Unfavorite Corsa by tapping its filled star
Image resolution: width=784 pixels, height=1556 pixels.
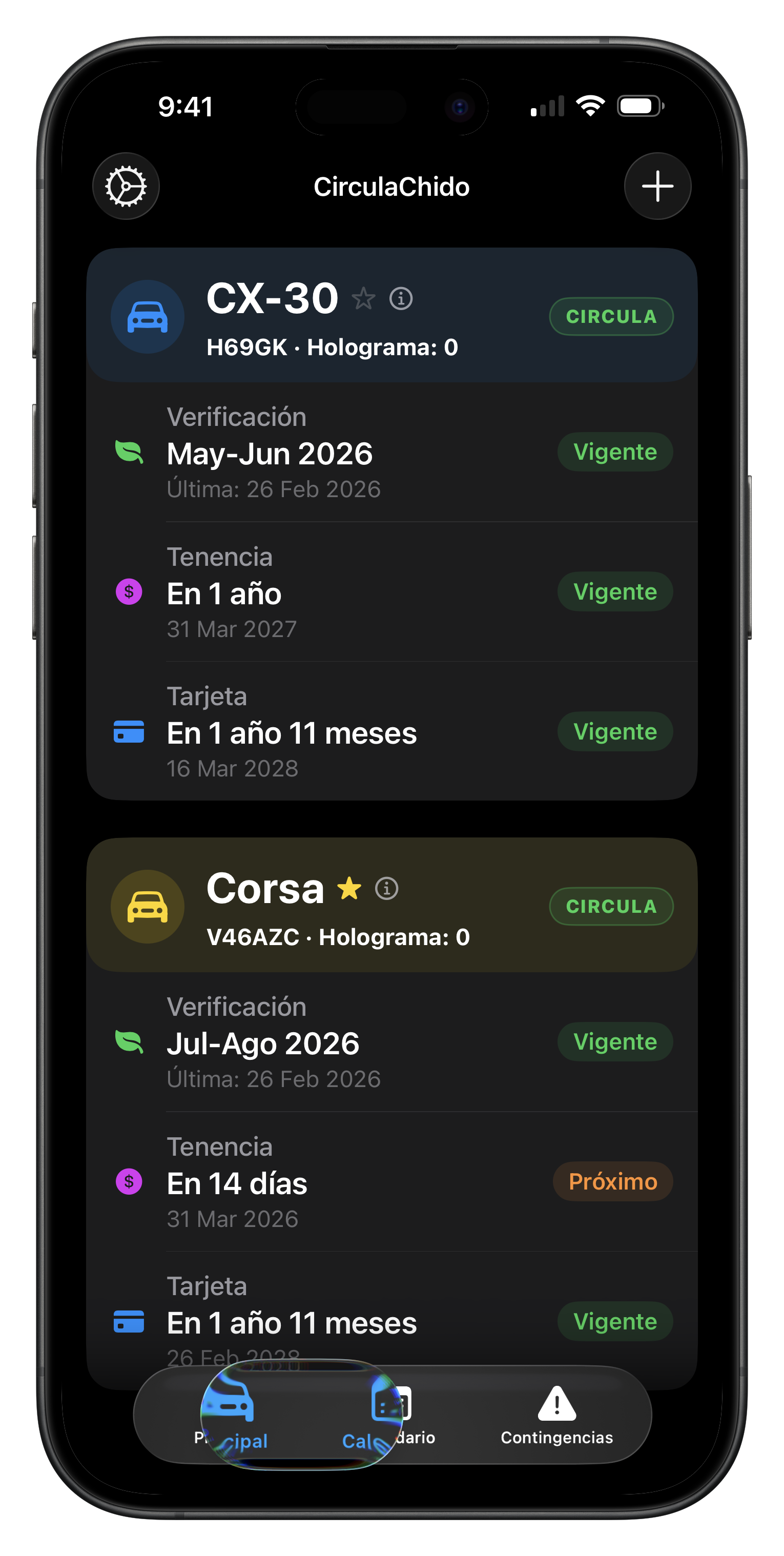coord(349,889)
